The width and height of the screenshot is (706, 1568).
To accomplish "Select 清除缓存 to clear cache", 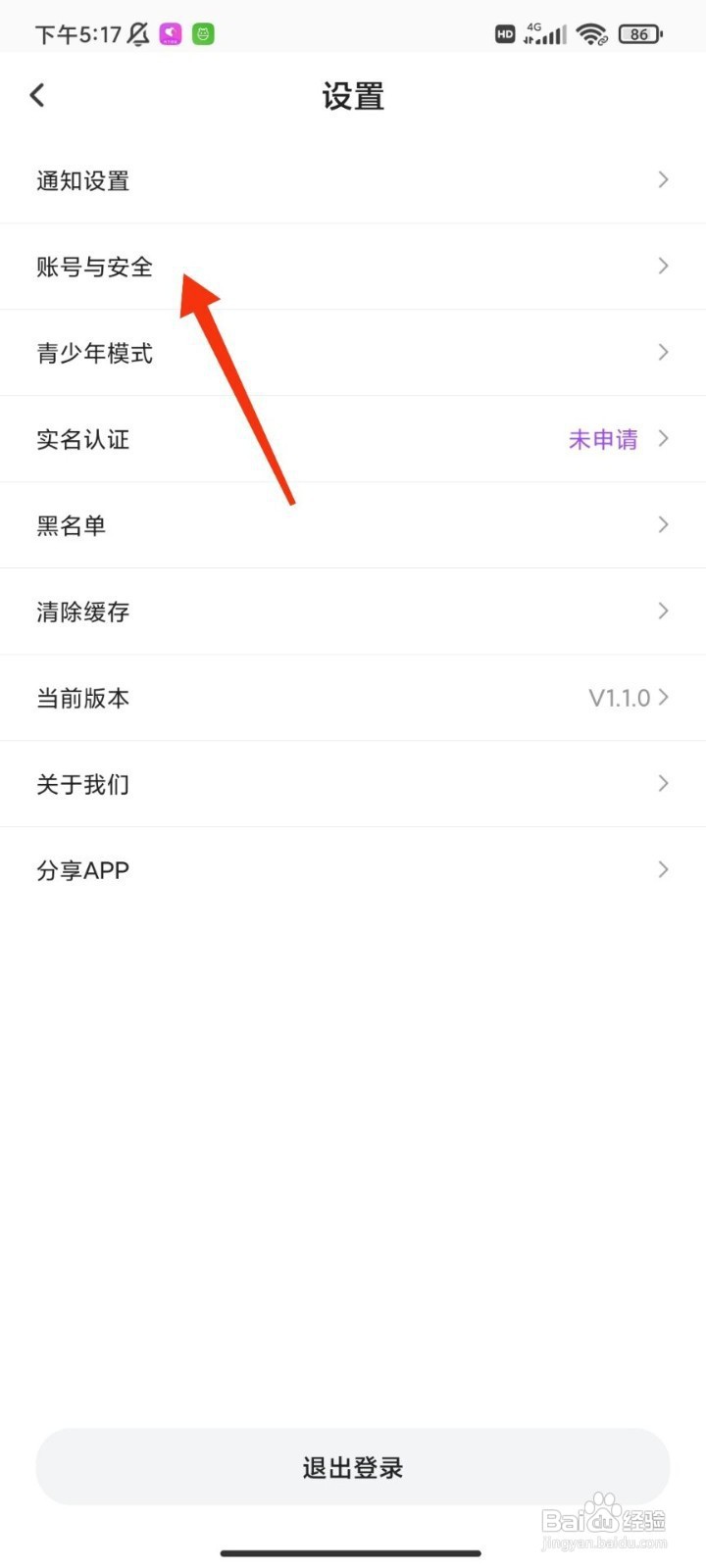I will 82,612.
